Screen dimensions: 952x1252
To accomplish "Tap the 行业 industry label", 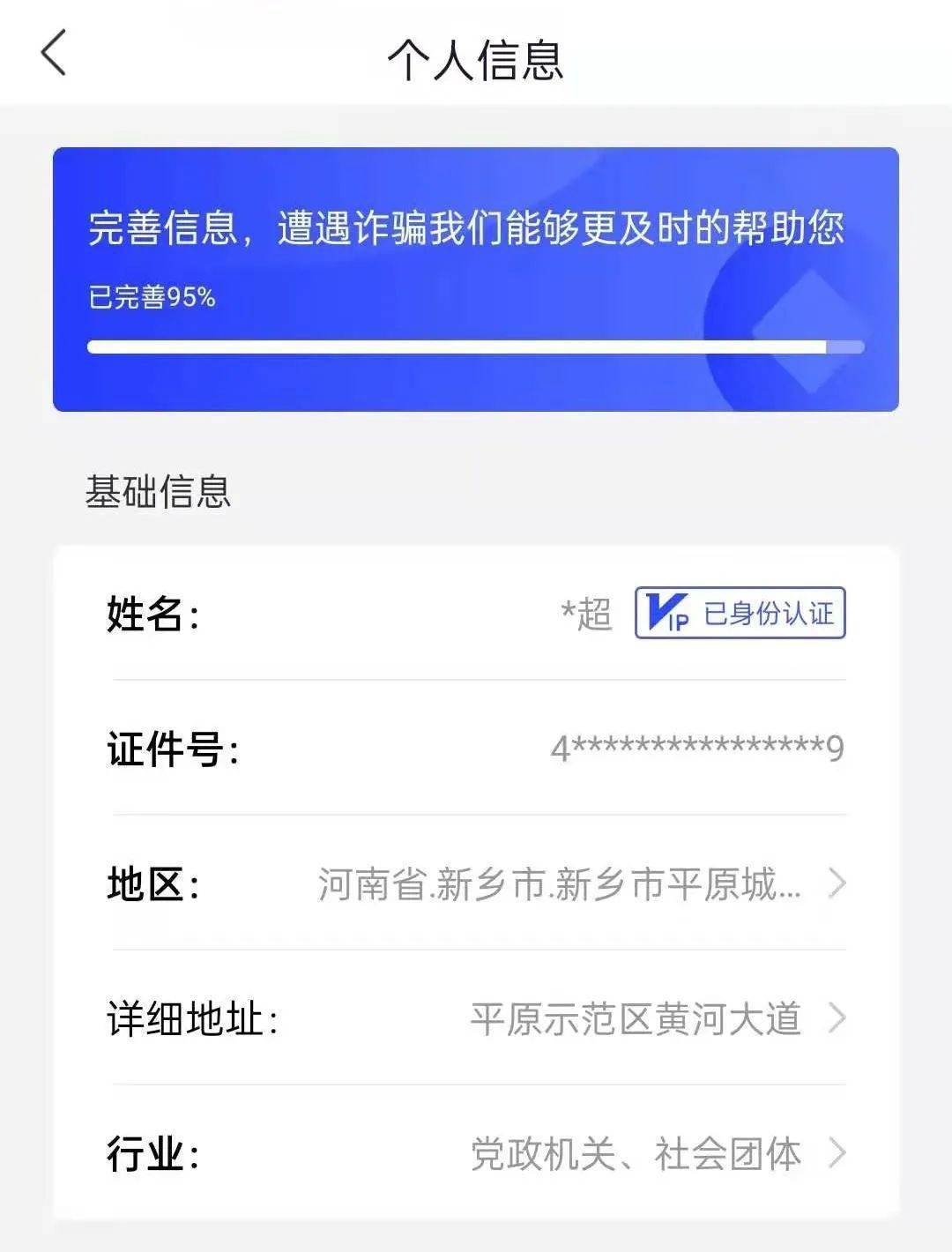I will (148, 1151).
